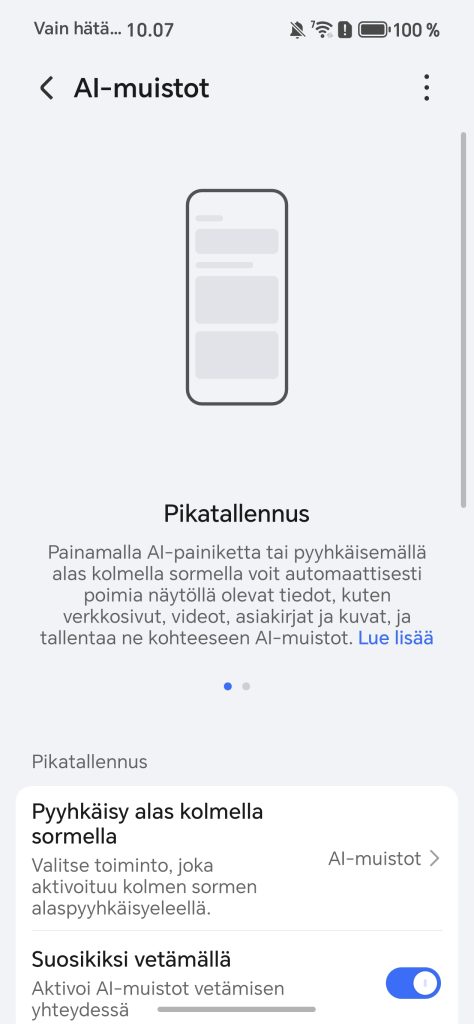
Task: Disable the Suosikiksi vetämällä switch
Action: click(x=413, y=982)
